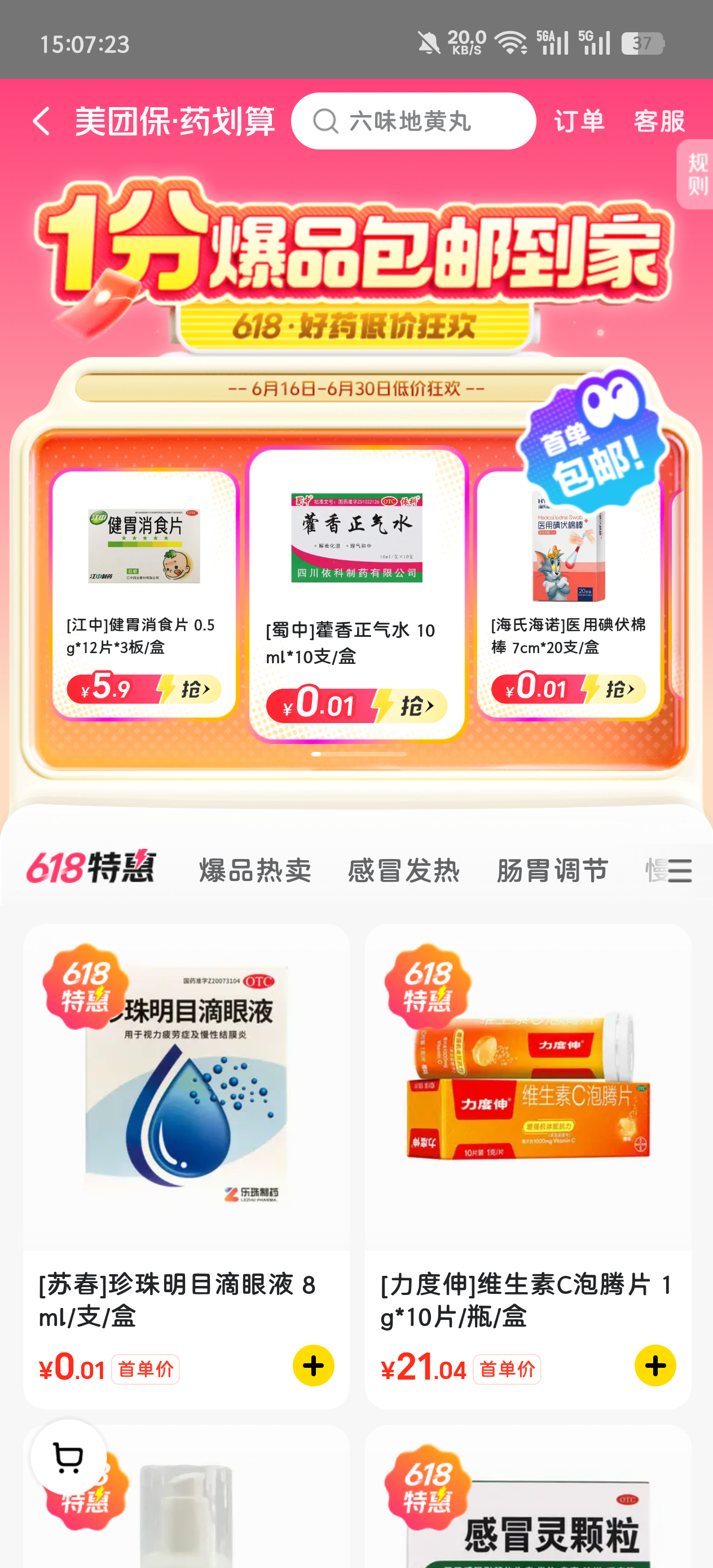This screenshot has width=713, height=1568.
Task: Add 珍珠明目滴眼液 to cart
Action: [313, 1366]
